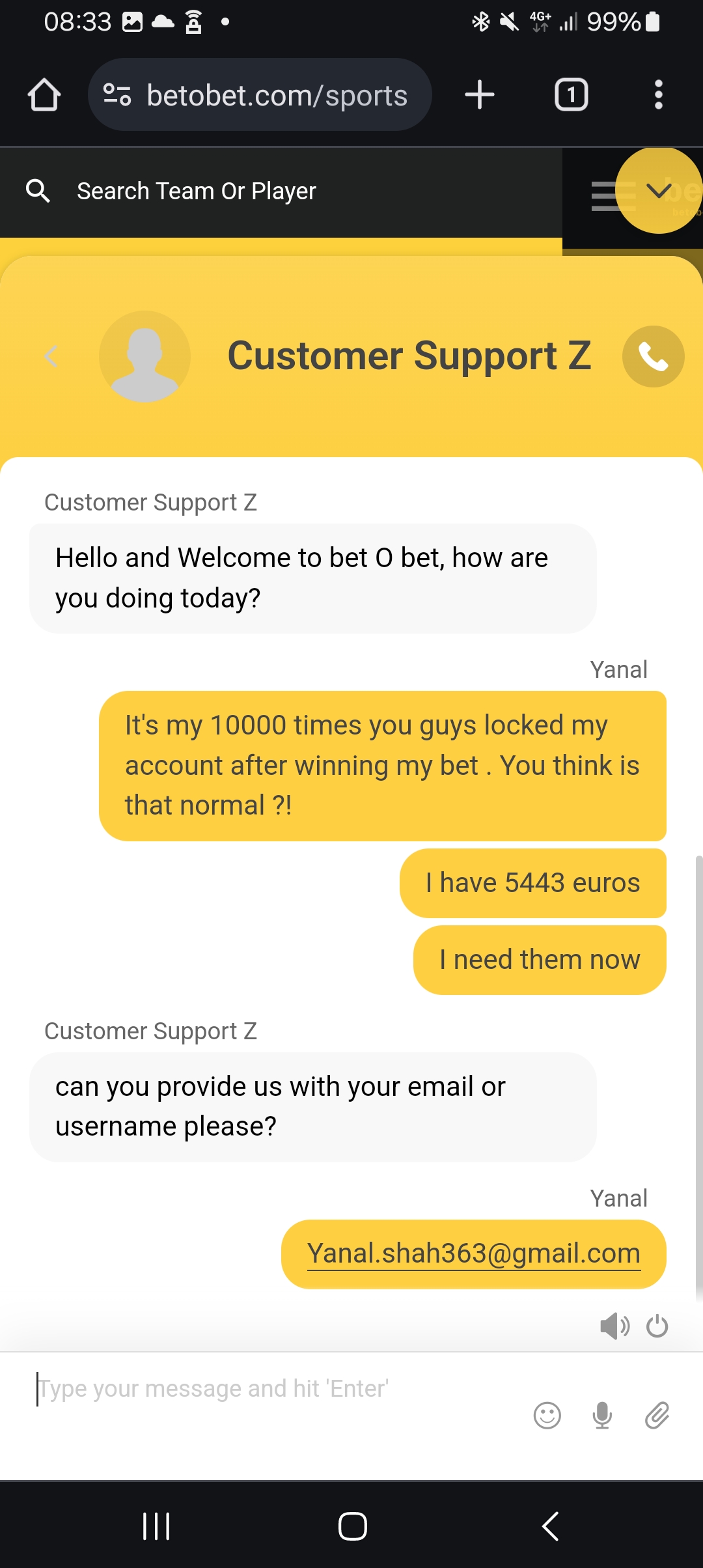Record a voice message

click(x=602, y=1416)
